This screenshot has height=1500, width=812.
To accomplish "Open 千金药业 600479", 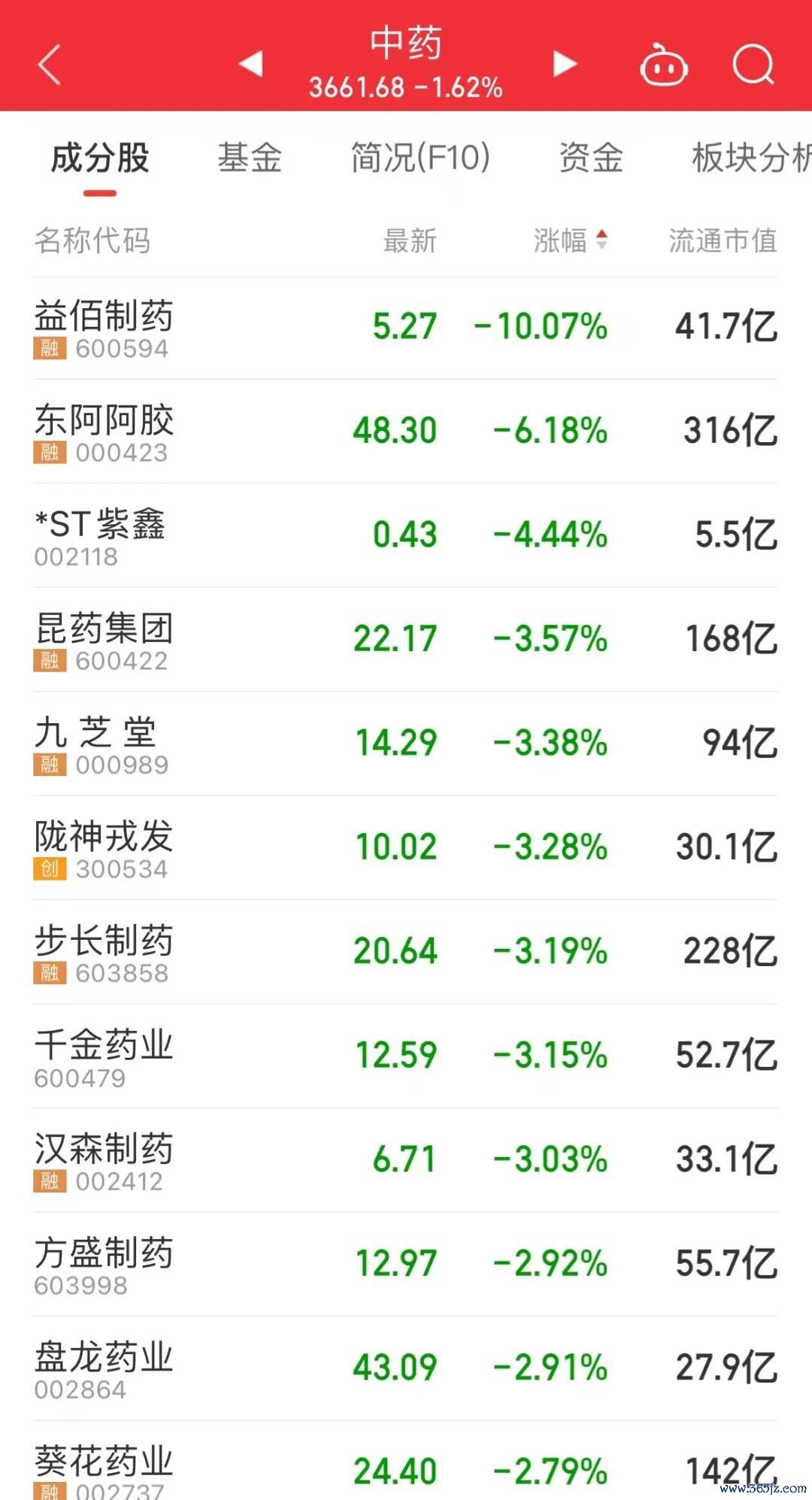I will click(x=406, y=1056).
